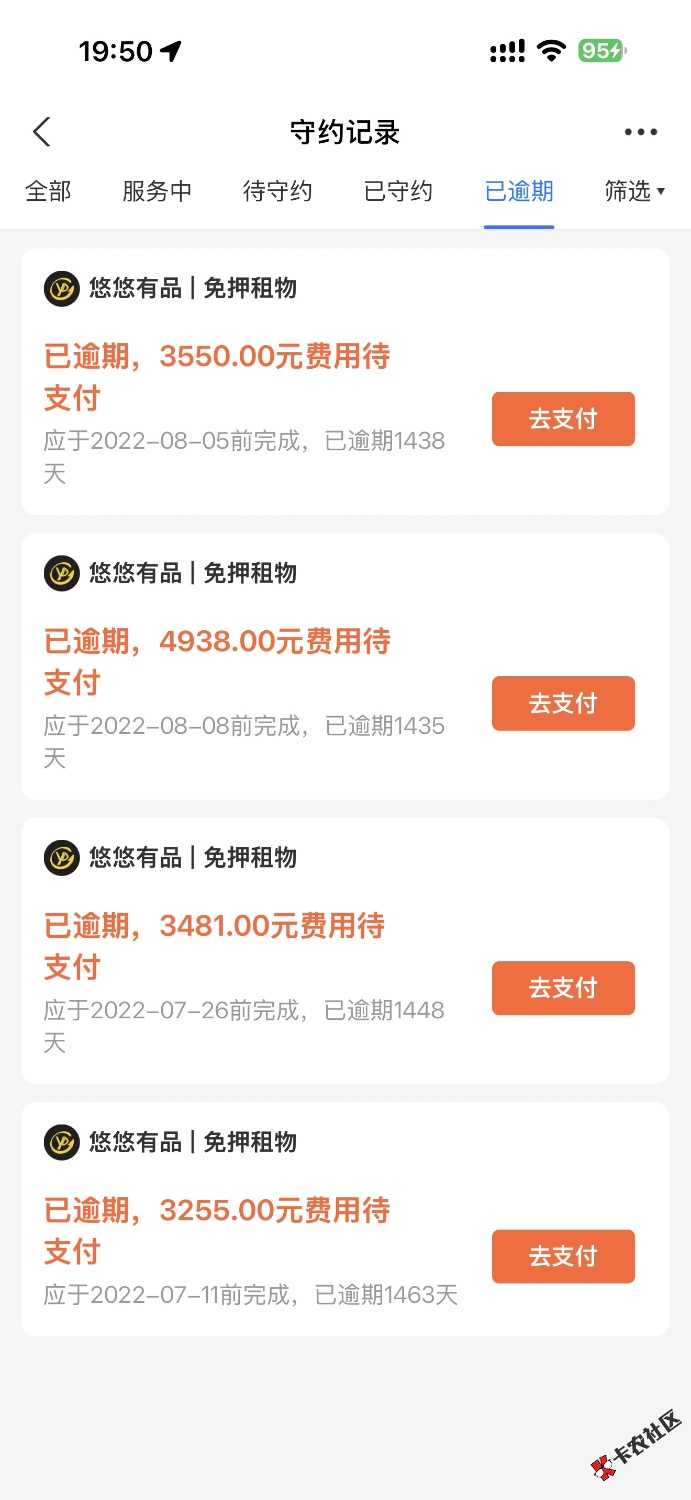The height and width of the screenshot is (1500, 691).
Task: Open the record due 2022-08-05
Action: 345,382
